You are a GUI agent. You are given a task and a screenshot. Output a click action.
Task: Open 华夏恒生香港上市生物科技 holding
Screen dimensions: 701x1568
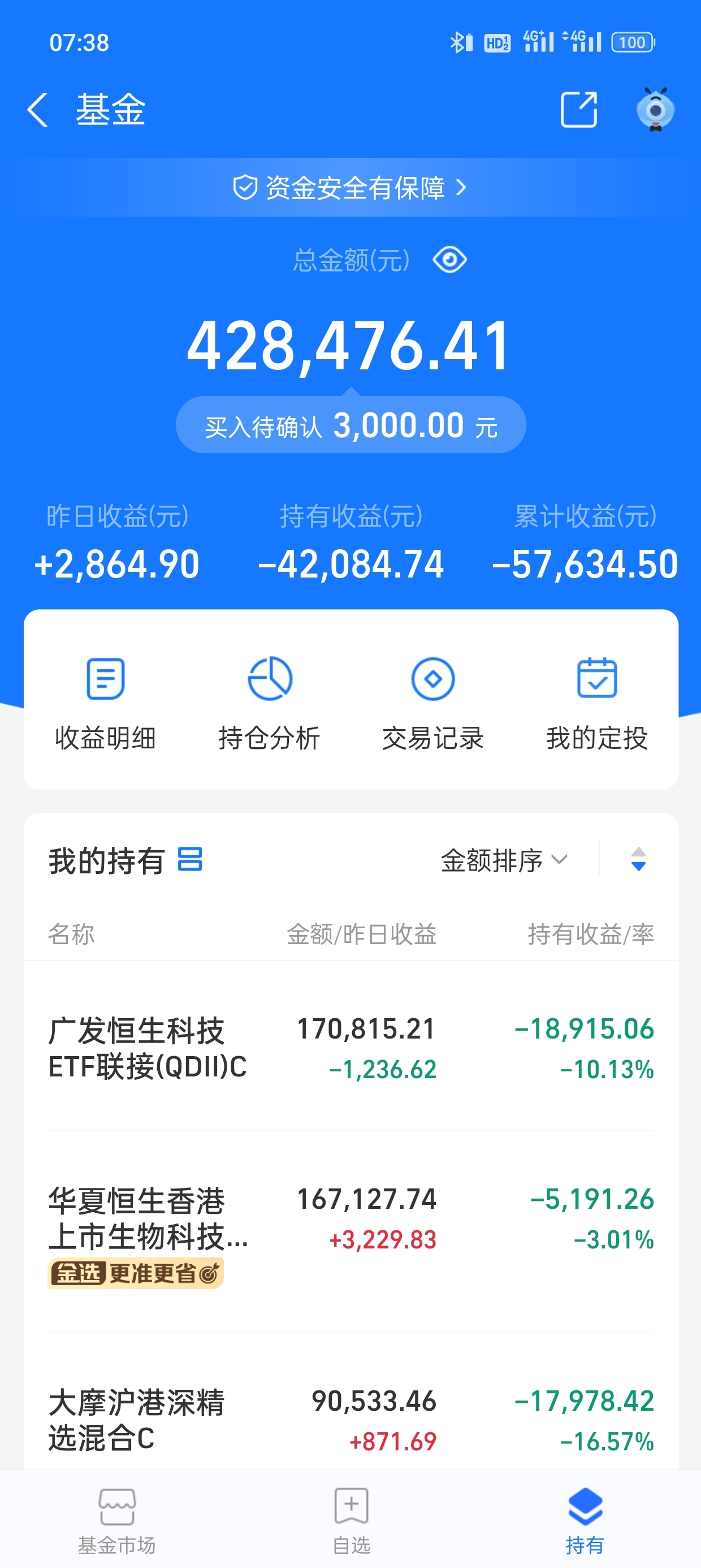pos(350,1232)
